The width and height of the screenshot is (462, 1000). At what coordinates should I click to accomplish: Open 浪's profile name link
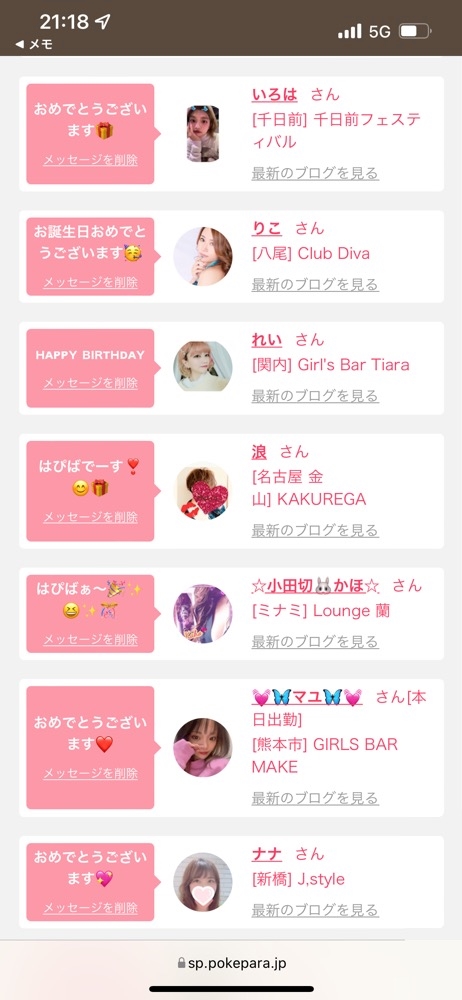(259, 452)
